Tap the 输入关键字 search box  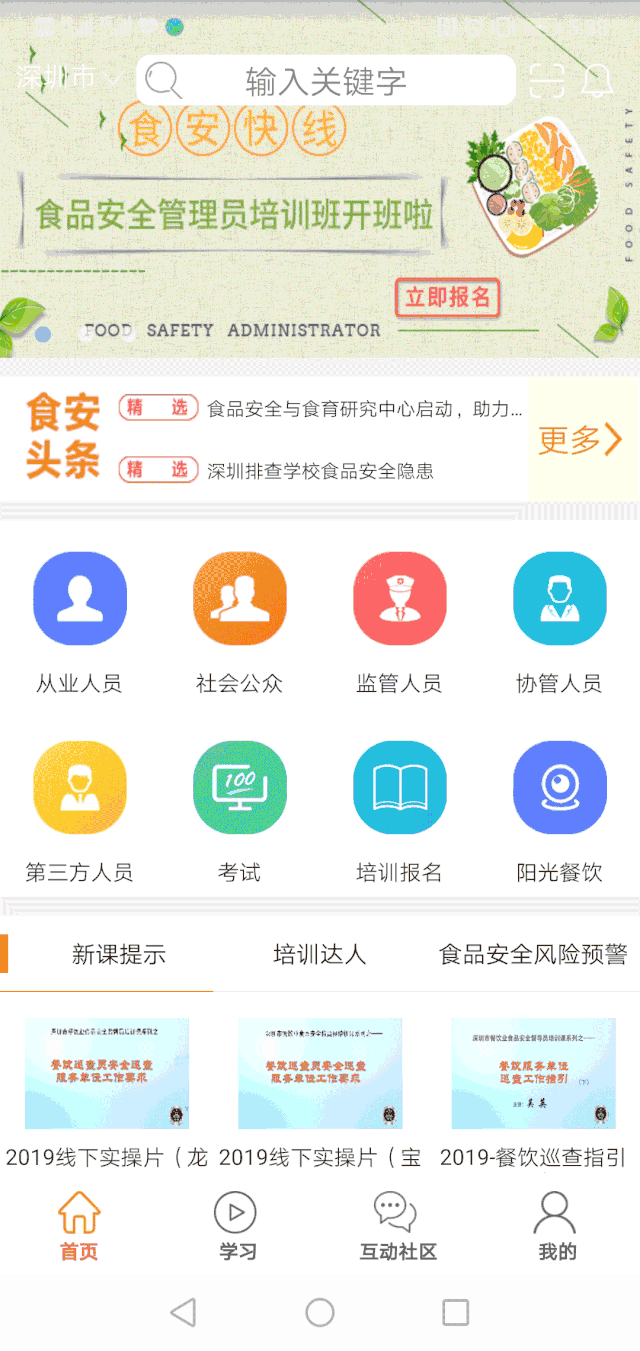[326, 80]
